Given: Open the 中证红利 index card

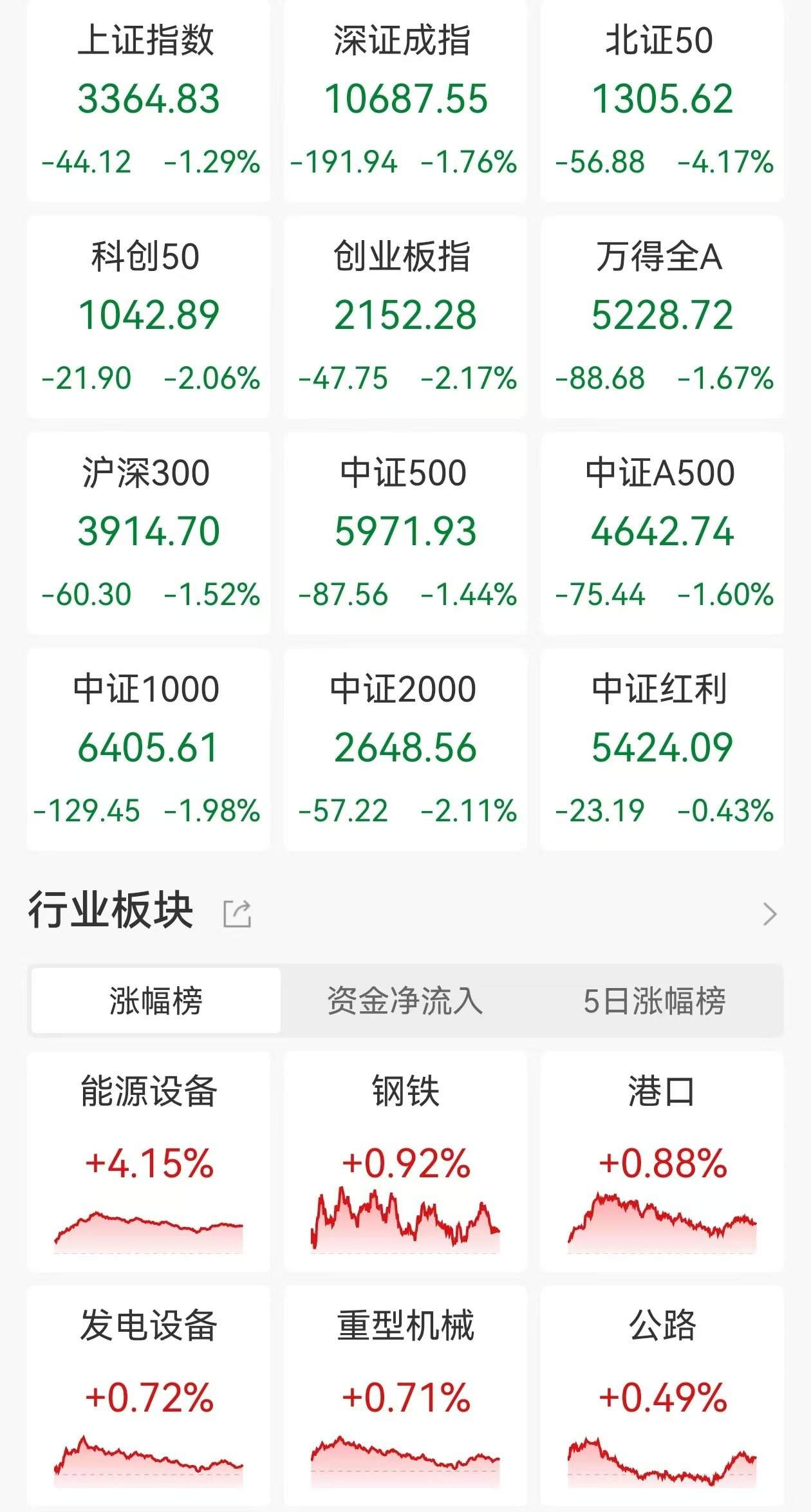Looking at the screenshot, I should pyautogui.click(x=662, y=749).
